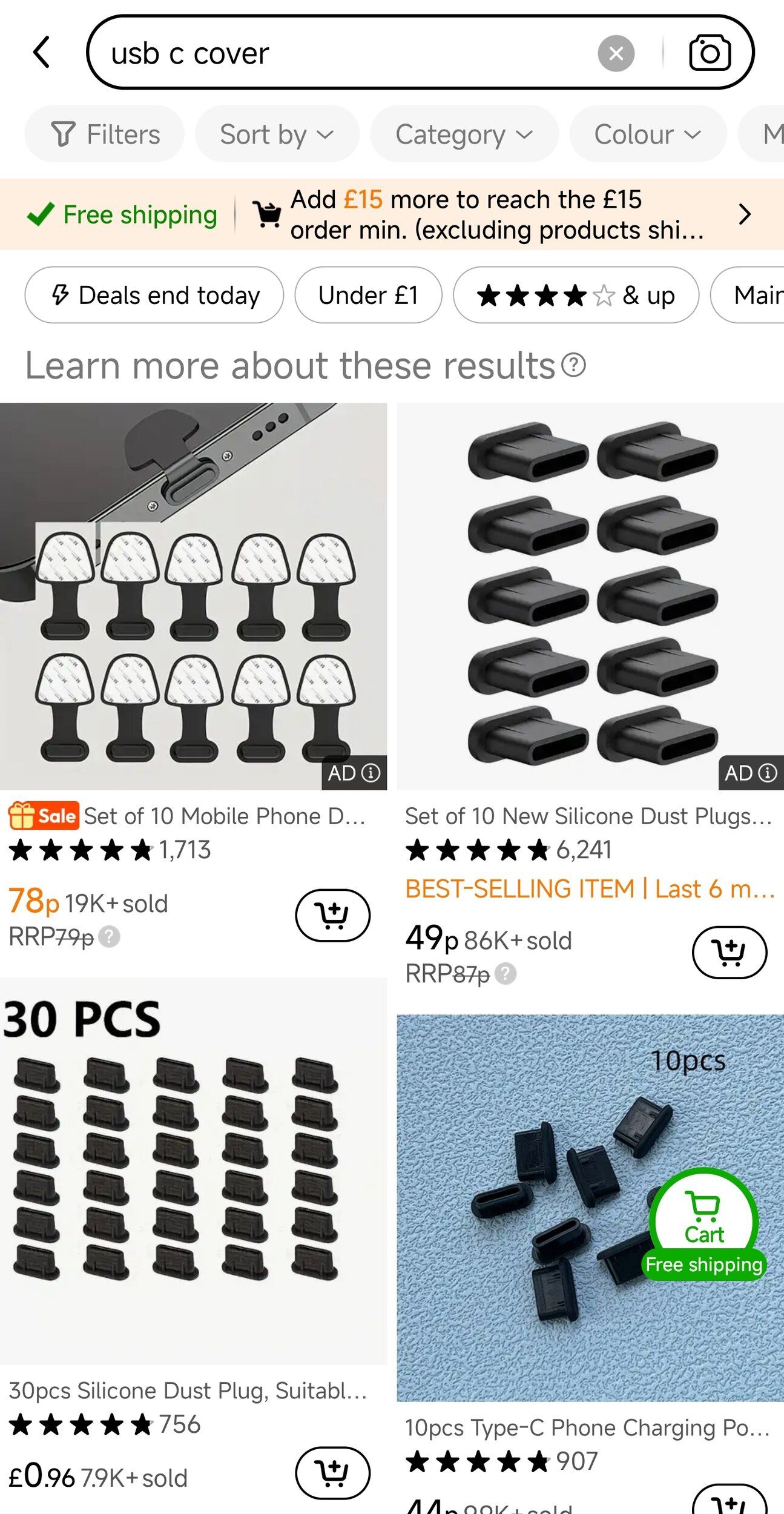Open Set of 10 Mobile Phone dust plug product

point(193,597)
